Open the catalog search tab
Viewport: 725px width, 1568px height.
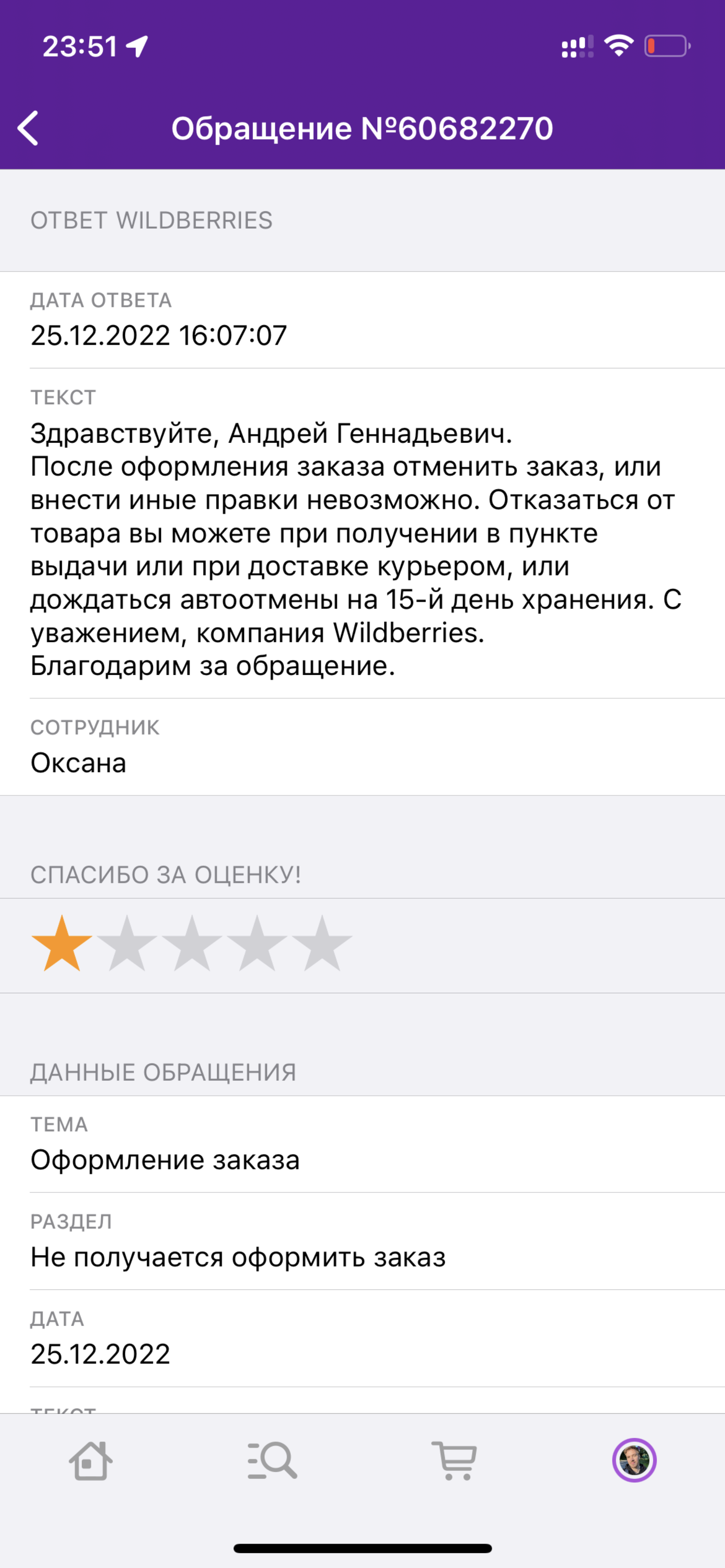[x=272, y=1460]
